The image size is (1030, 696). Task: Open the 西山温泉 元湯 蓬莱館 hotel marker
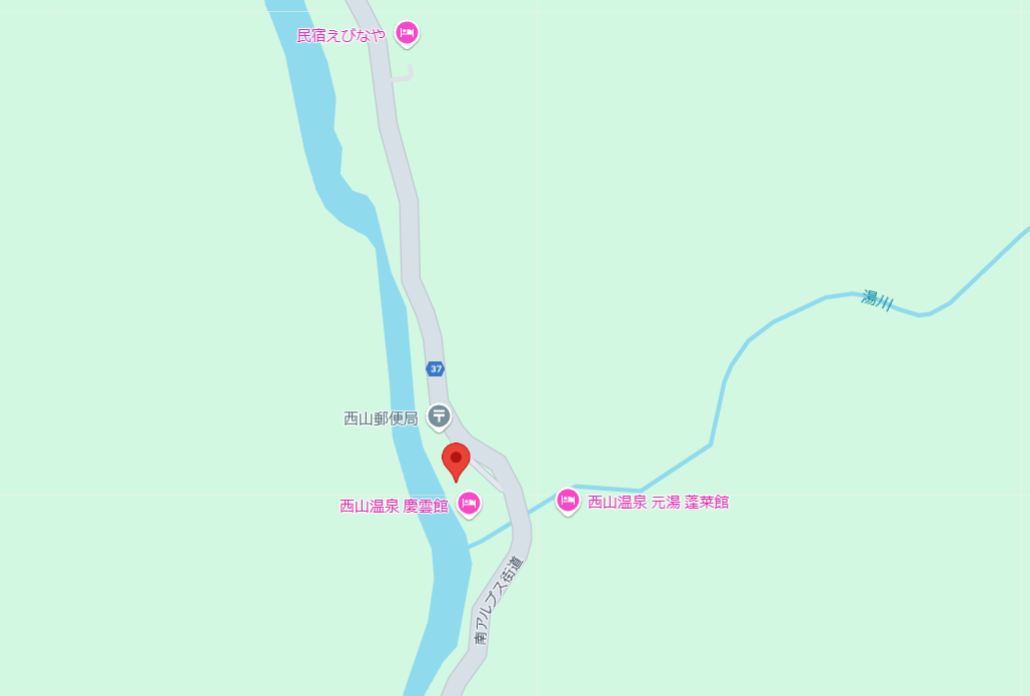[x=568, y=499]
